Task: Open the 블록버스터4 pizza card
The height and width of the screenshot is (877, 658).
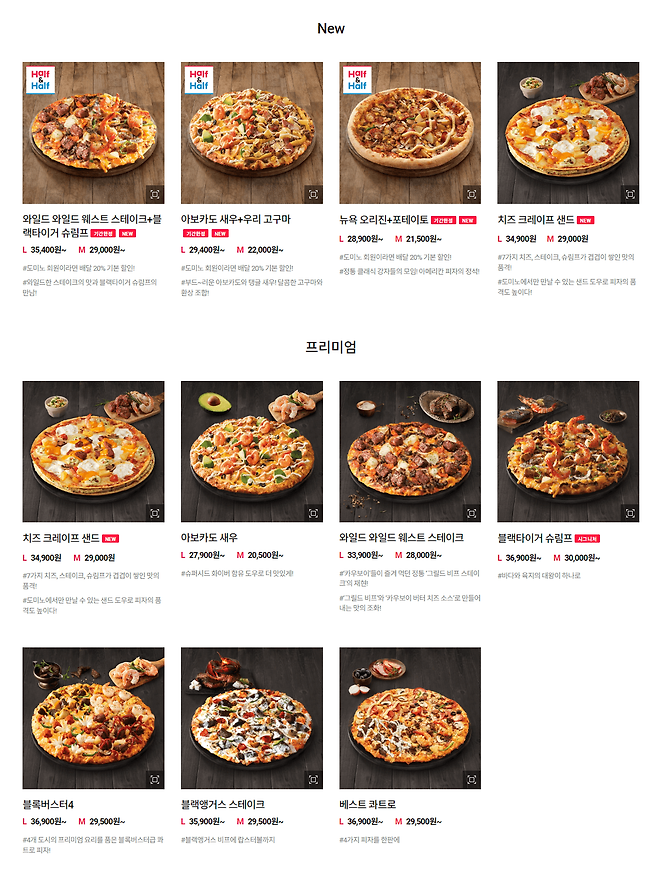Action: pyautogui.click(x=93, y=714)
